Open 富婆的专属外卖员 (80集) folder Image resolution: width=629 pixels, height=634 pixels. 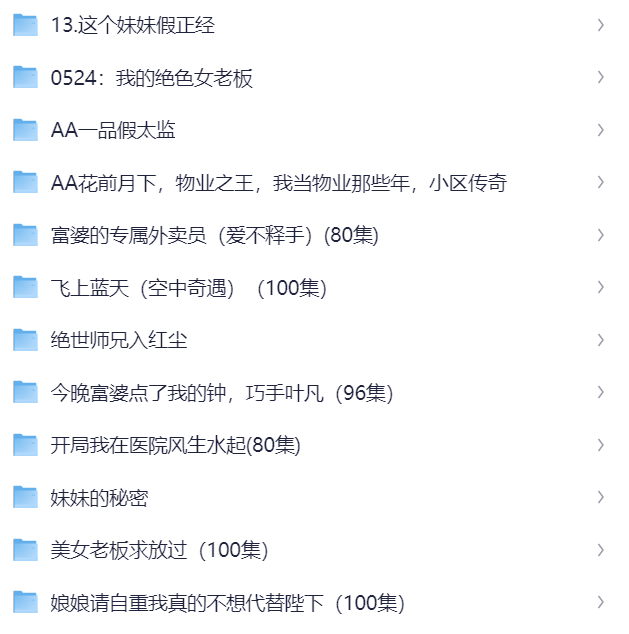point(214,236)
